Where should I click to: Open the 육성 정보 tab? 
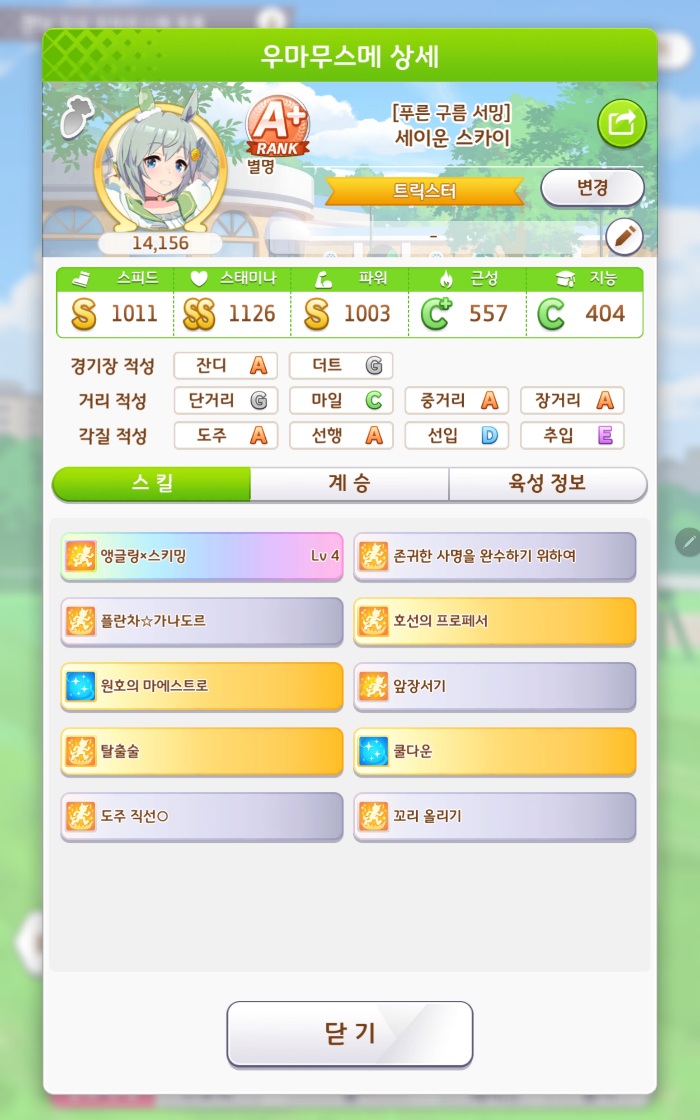547,484
